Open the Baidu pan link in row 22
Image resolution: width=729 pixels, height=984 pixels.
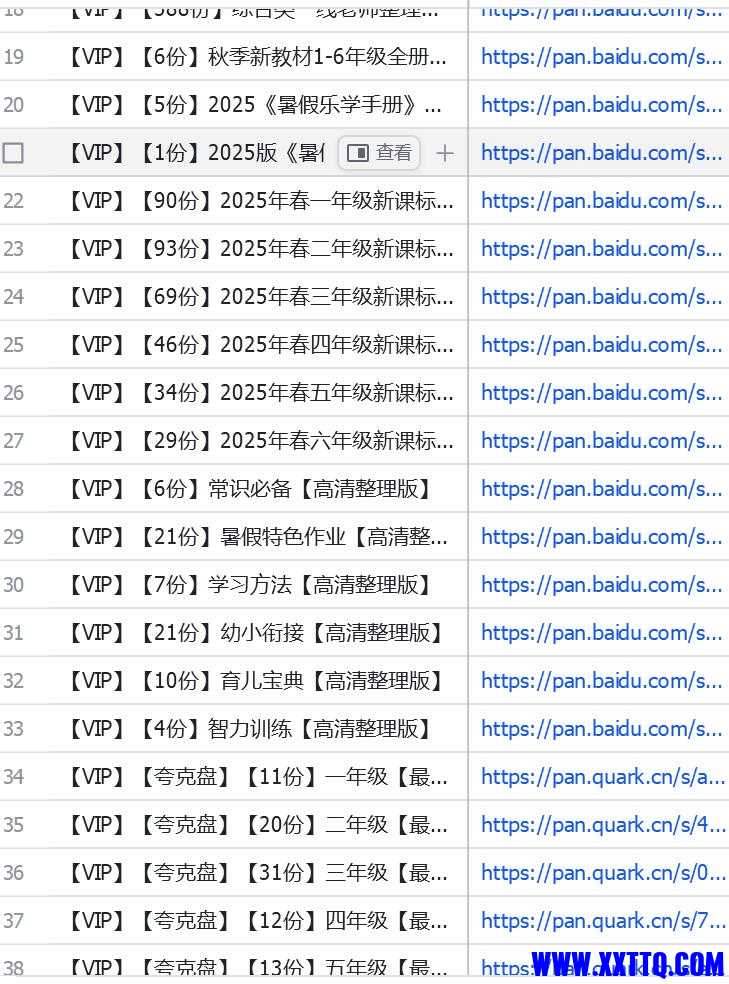tap(601, 201)
